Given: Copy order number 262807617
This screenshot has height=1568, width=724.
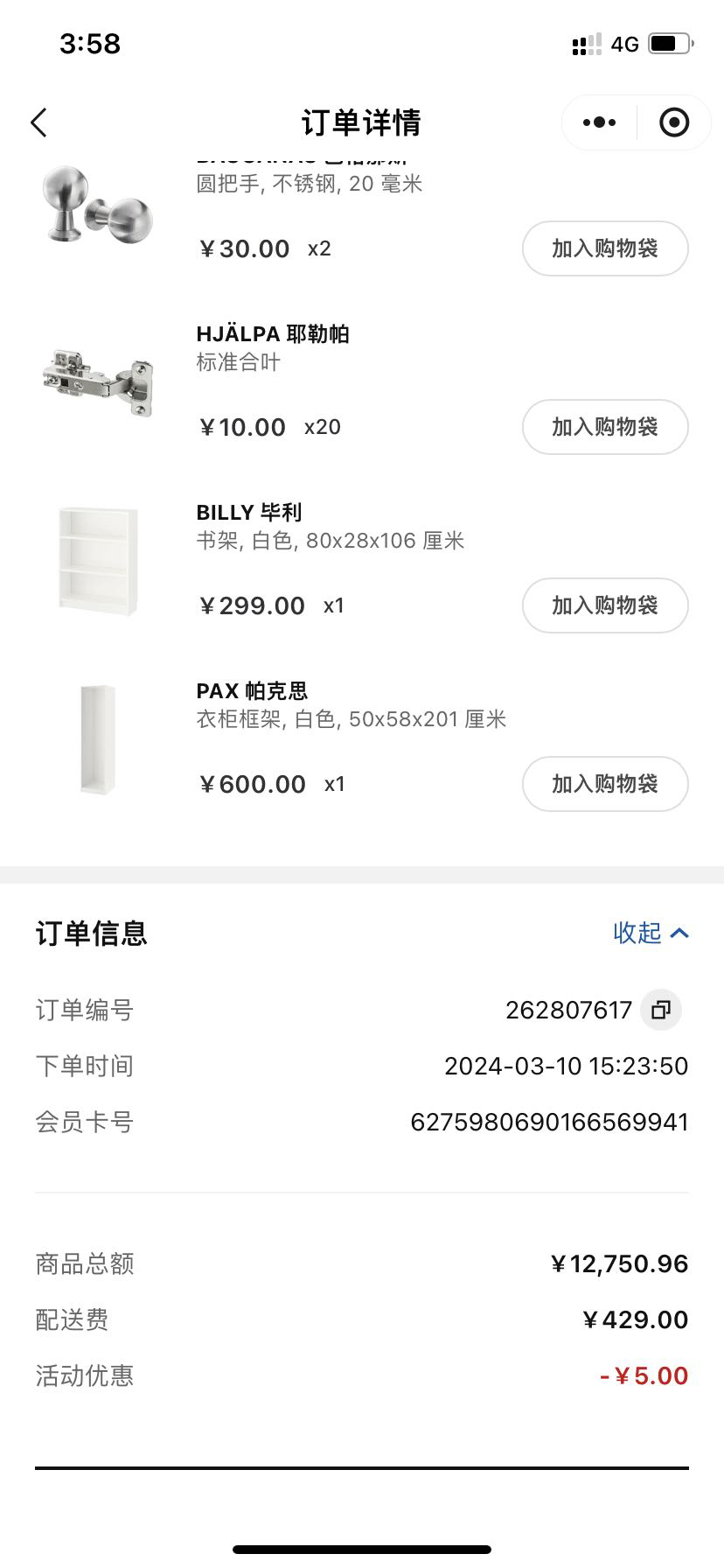Looking at the screenshot, I should tap(661, 1010).
